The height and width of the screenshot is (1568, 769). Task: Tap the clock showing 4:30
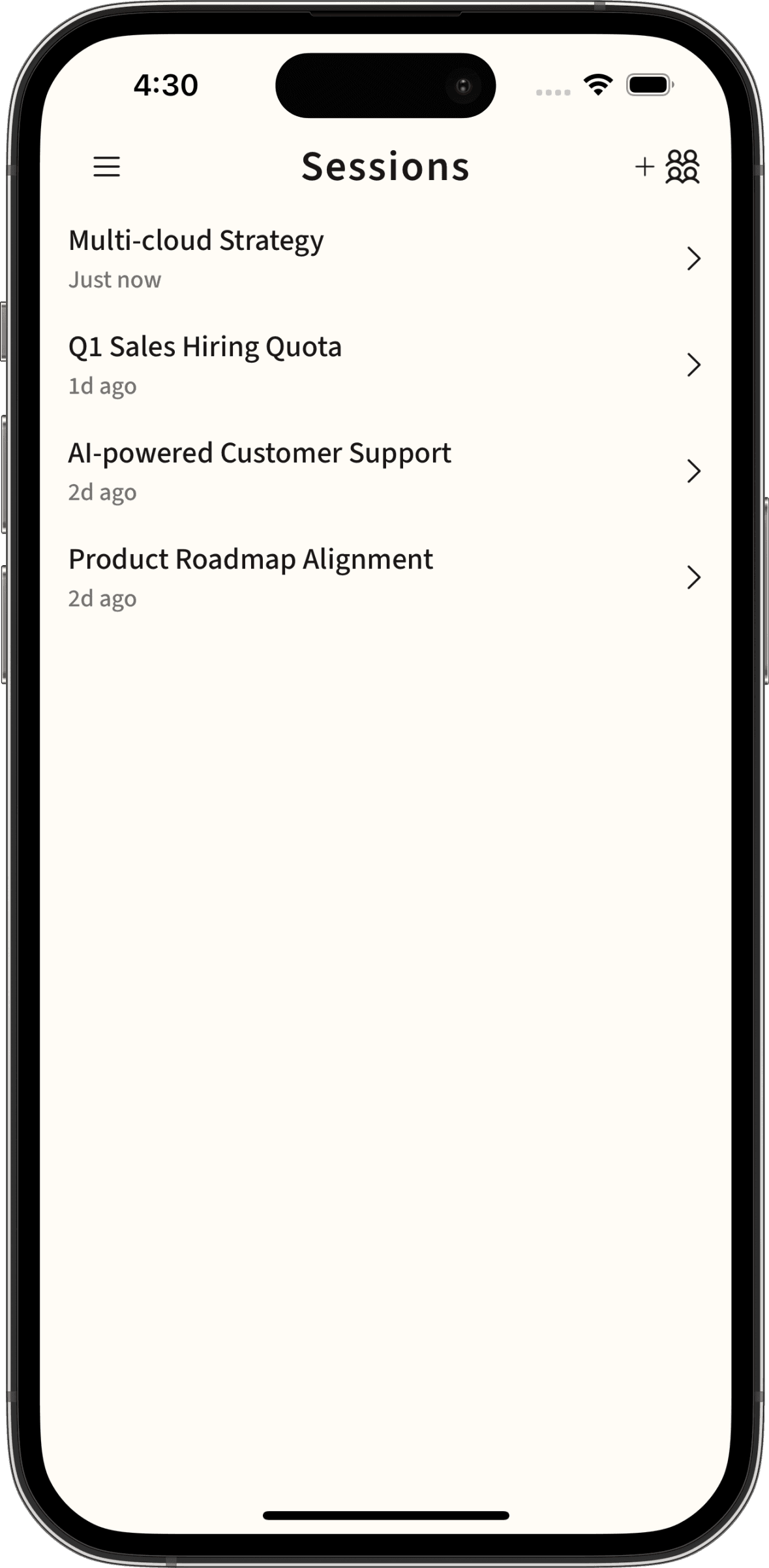coord(167,84)
